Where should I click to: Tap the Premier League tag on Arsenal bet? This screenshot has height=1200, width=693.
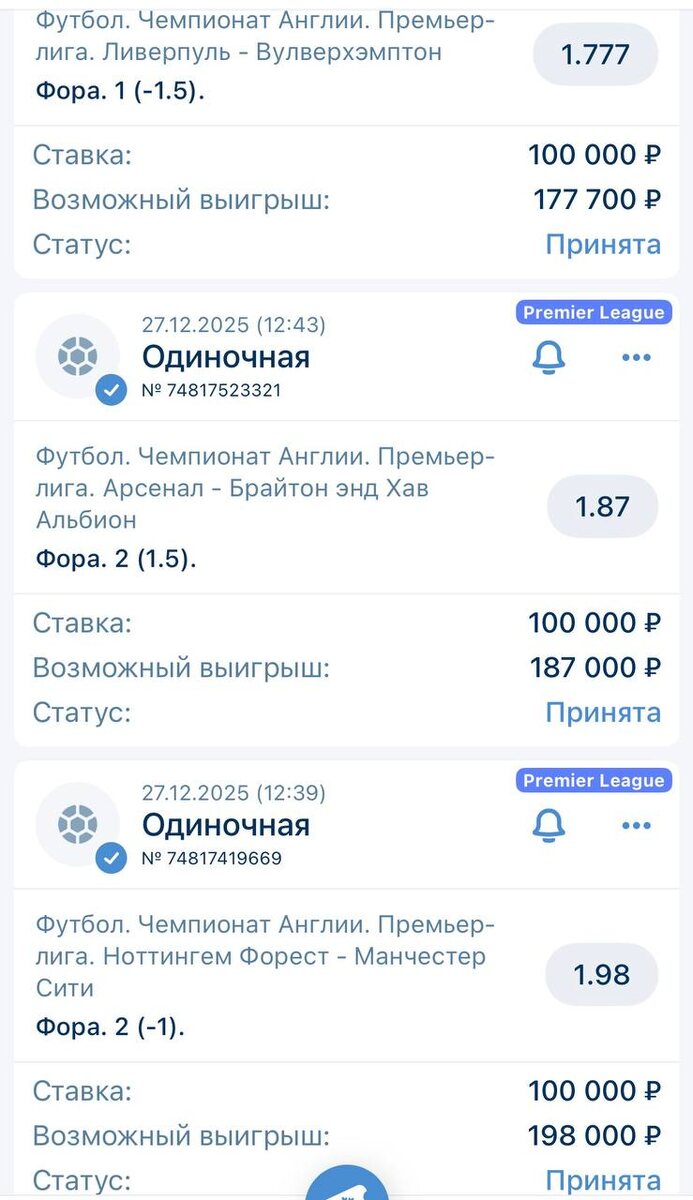pos(594,313)
